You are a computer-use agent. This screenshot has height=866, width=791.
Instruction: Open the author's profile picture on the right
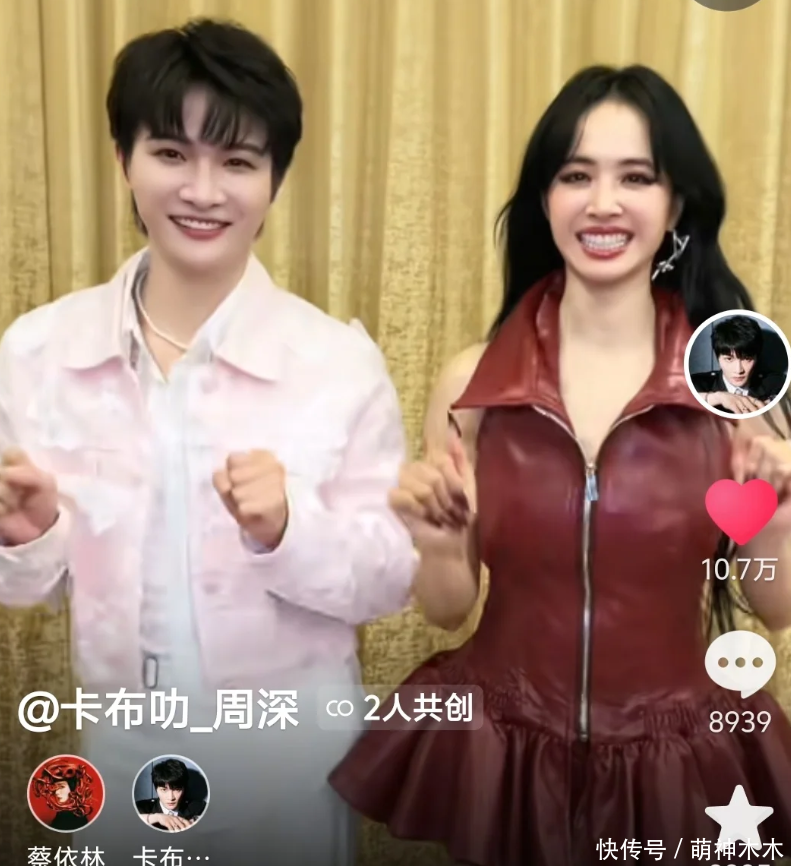(x=737, y=364)
